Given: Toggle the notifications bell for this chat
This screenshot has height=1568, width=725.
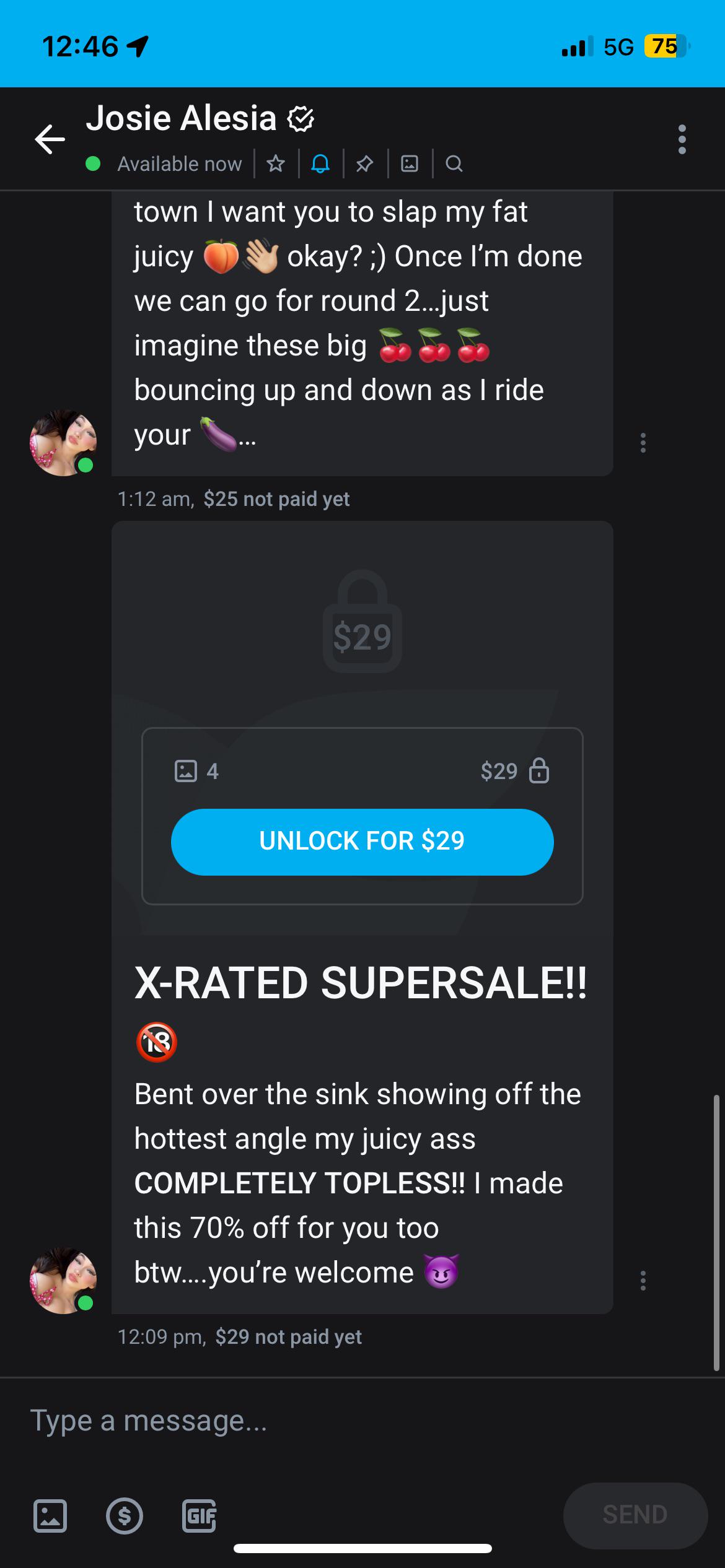Looking at the screenshot, I should pos(320,163).
